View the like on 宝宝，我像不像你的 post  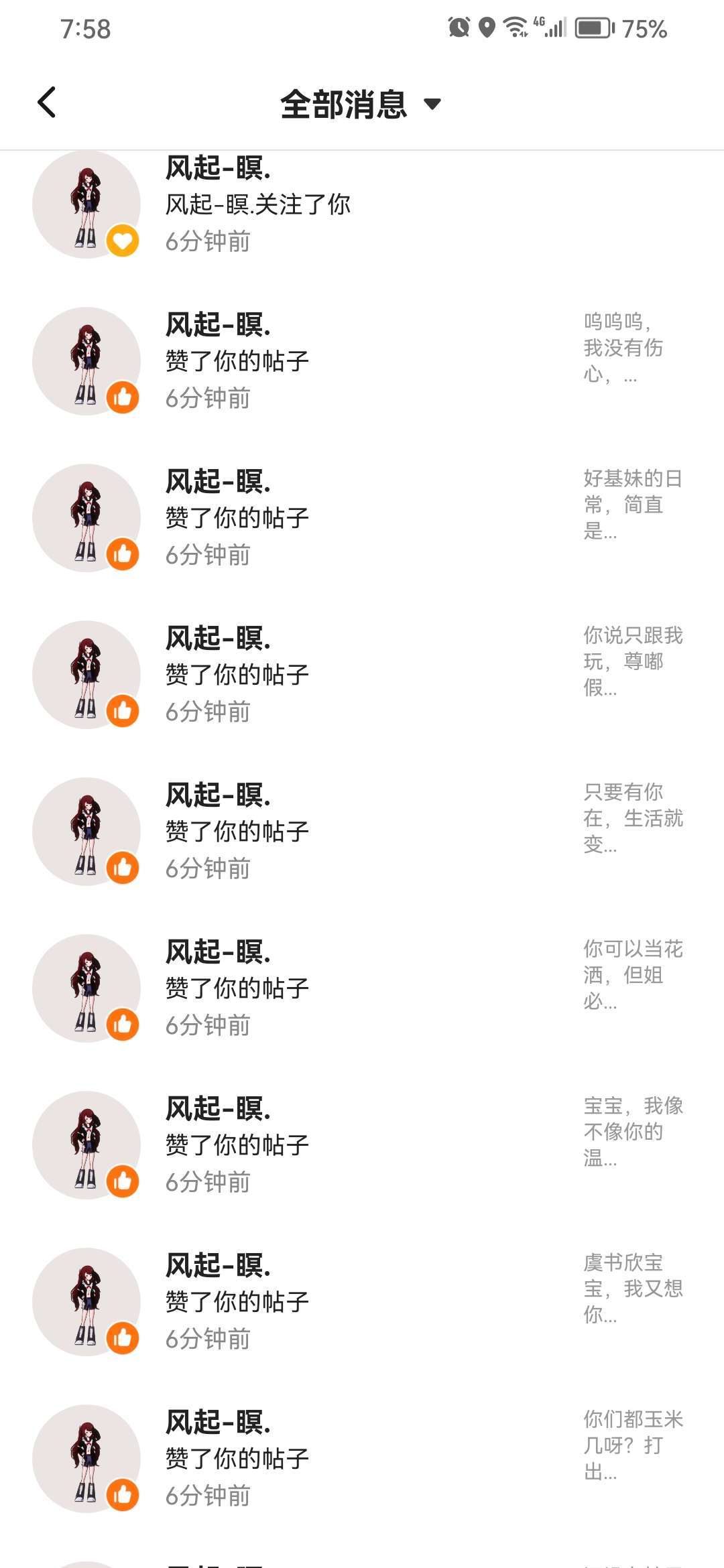pyautogui.click(x=362, y=1145)
